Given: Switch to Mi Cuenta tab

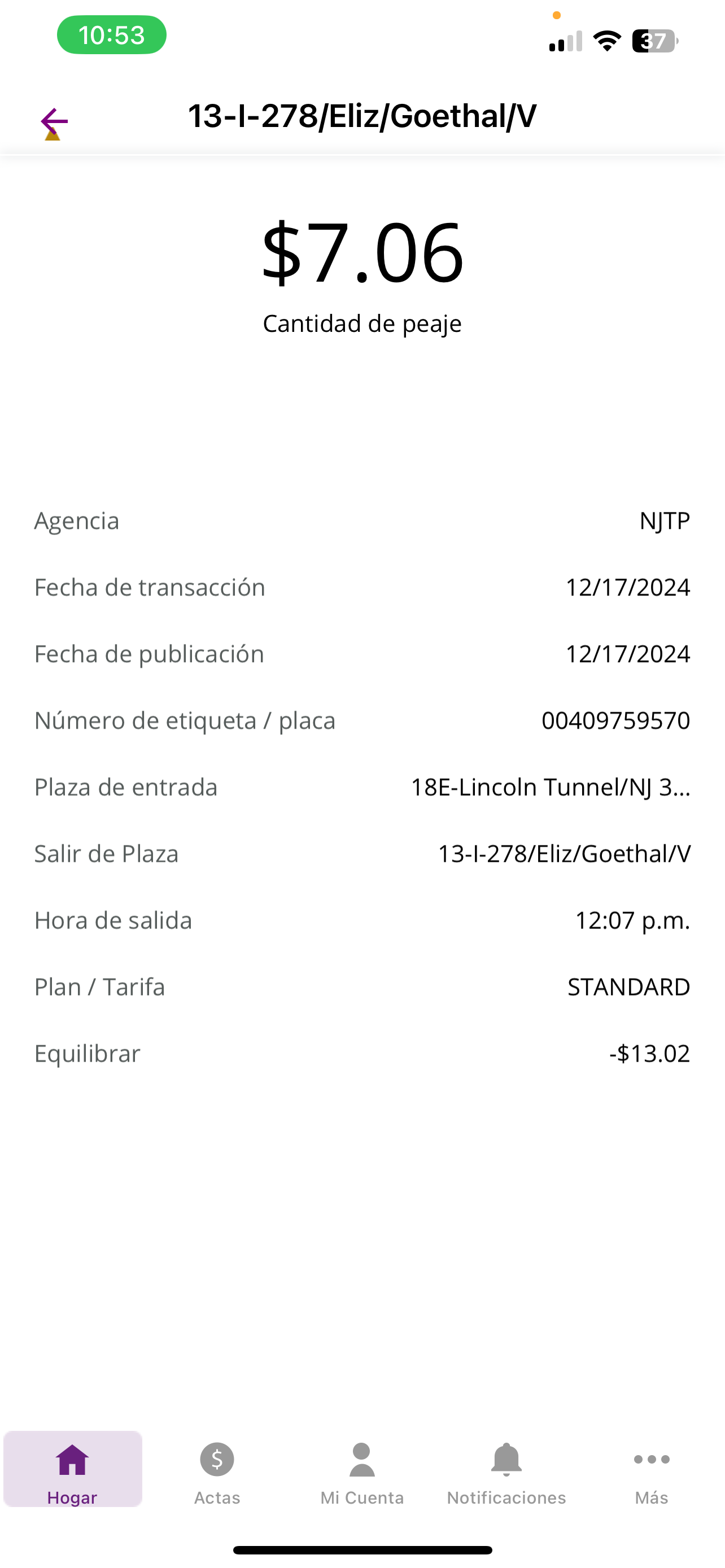Looking at the screenshot, I should tap(362, 1469).
